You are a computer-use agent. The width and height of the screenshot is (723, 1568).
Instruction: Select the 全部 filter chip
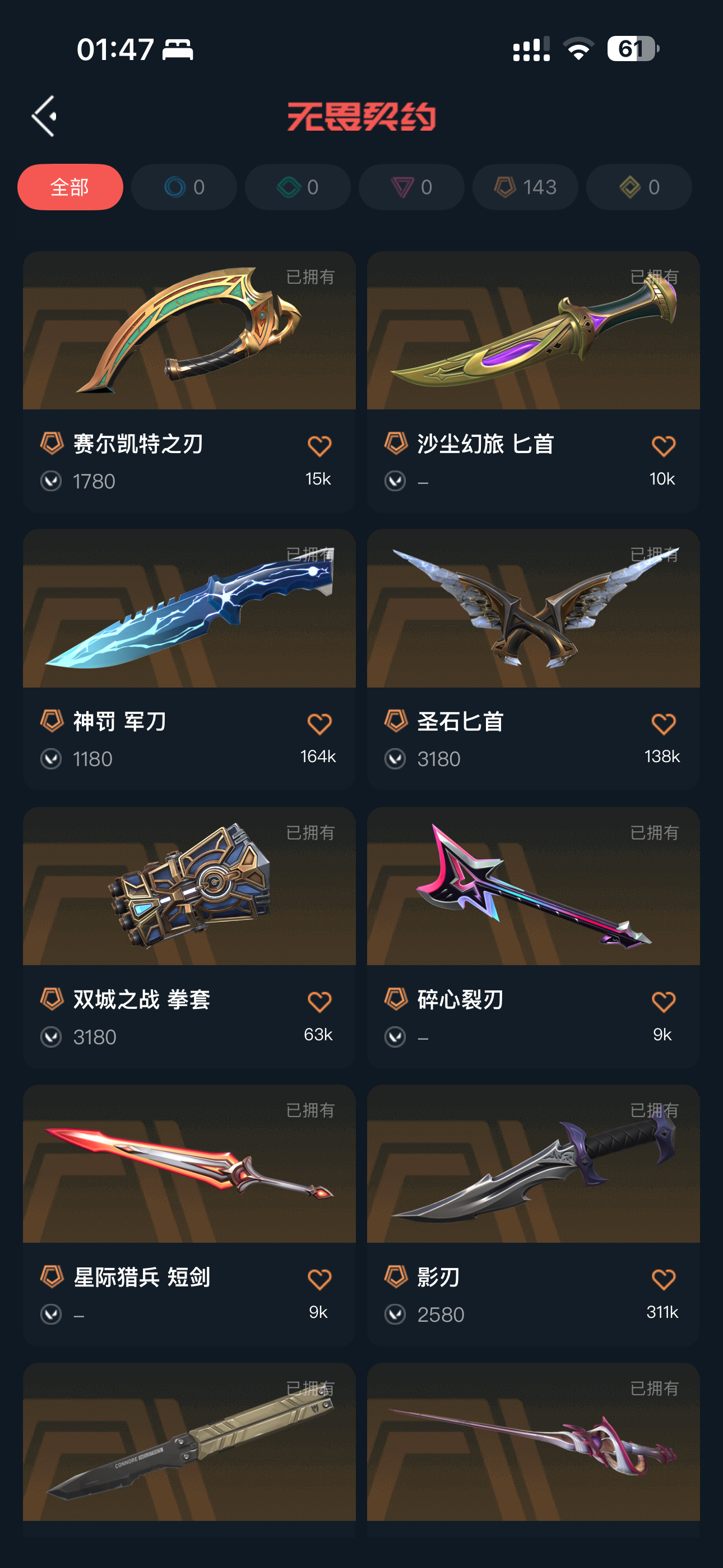point(70,187)
